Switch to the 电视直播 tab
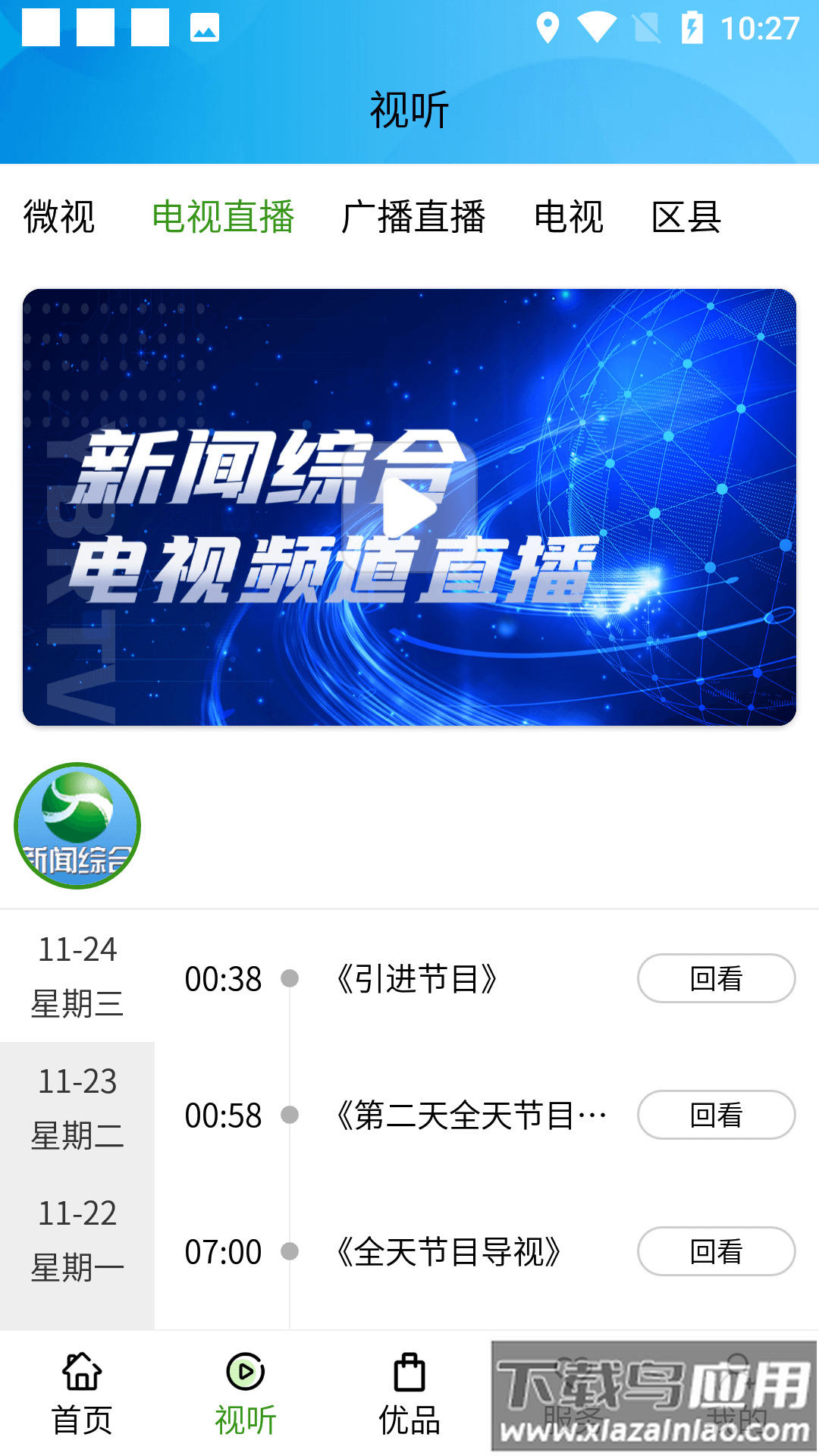This screenshot has height=1456, width=819. [x=225, y=216]
